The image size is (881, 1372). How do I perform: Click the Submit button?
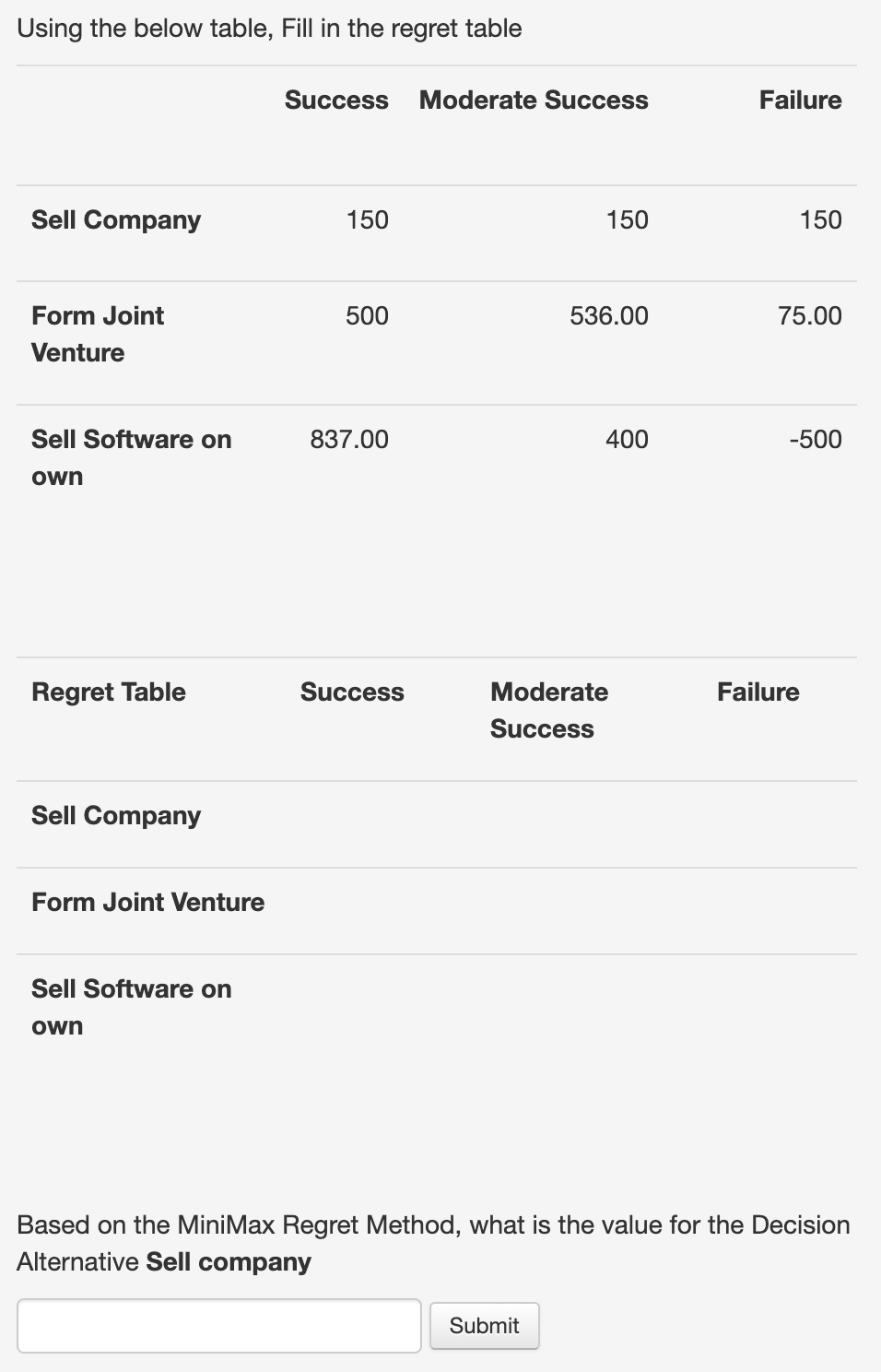click(x=484, y=1325)
